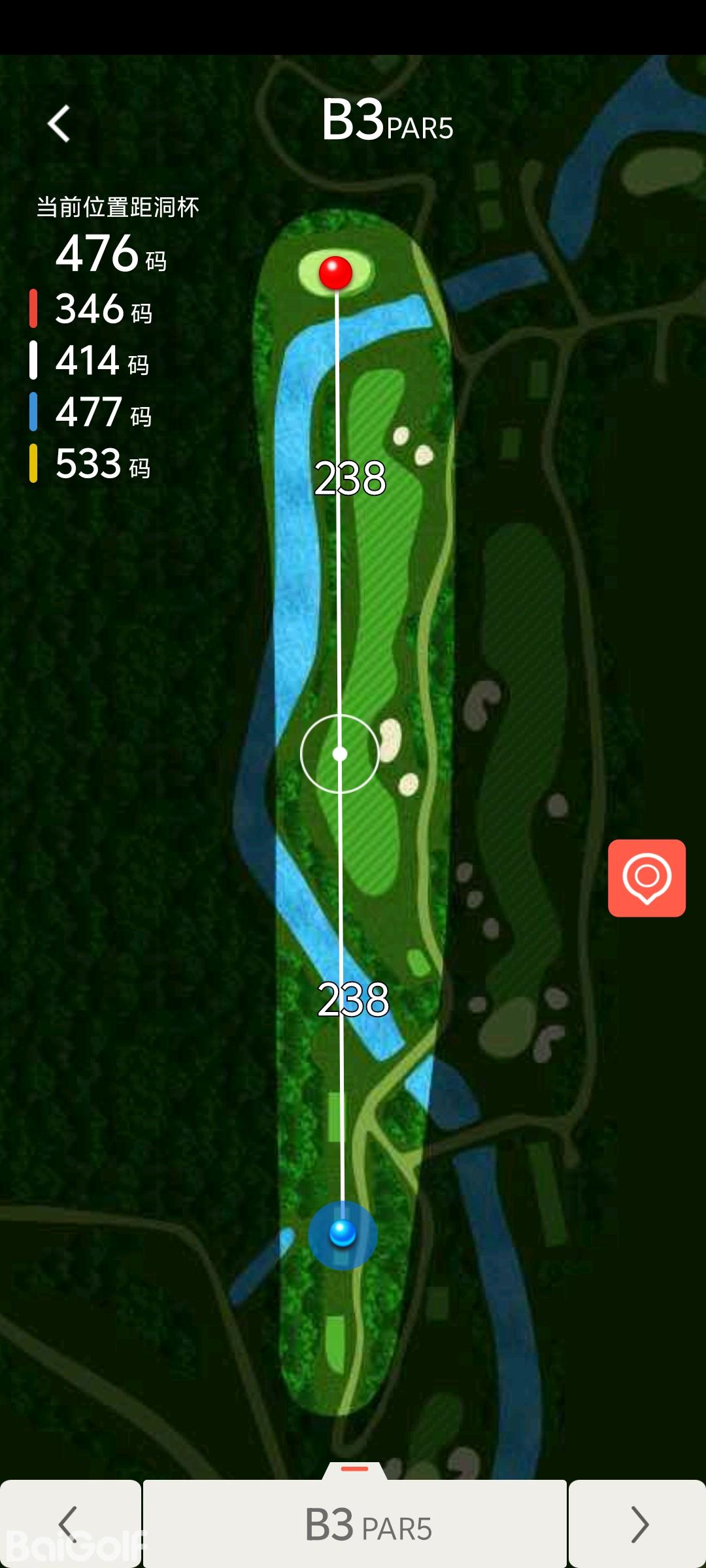Tap the red pin marker on green
Image resolution: width=706 pixels, height=1568 pixels.
click(x=335, y=272)
